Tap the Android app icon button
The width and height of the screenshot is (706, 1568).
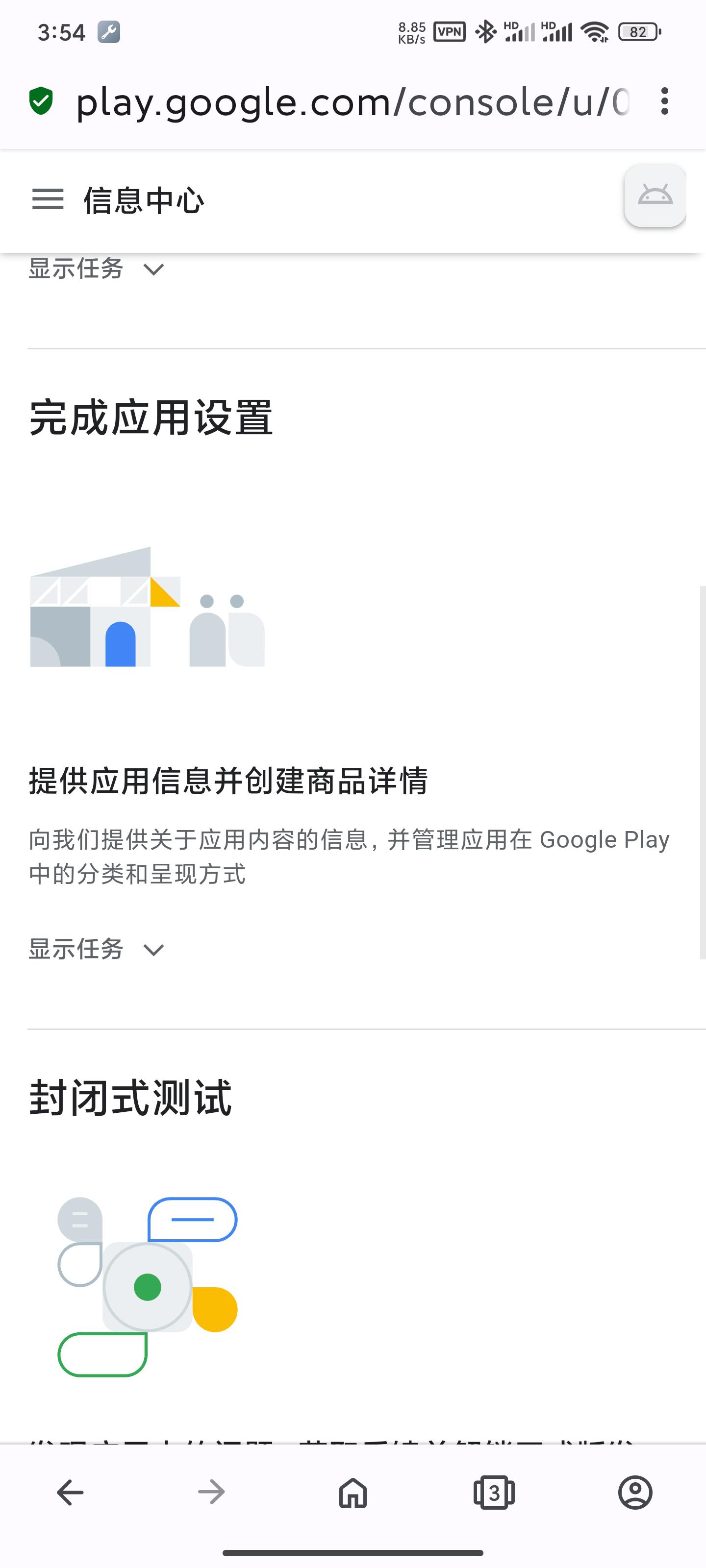pyautogui.click(x=655, y=196)
